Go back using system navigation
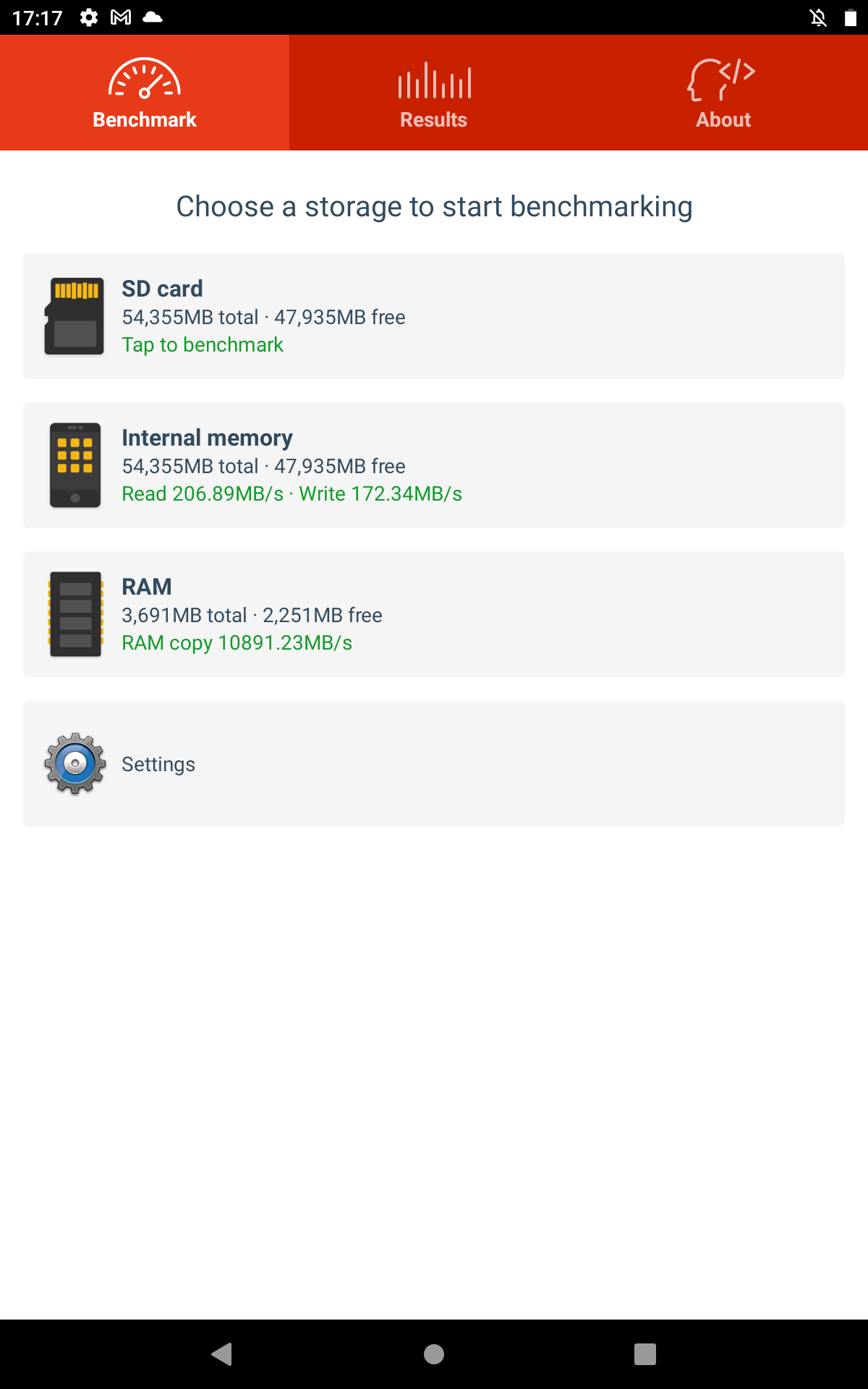 coord(222,1354)
